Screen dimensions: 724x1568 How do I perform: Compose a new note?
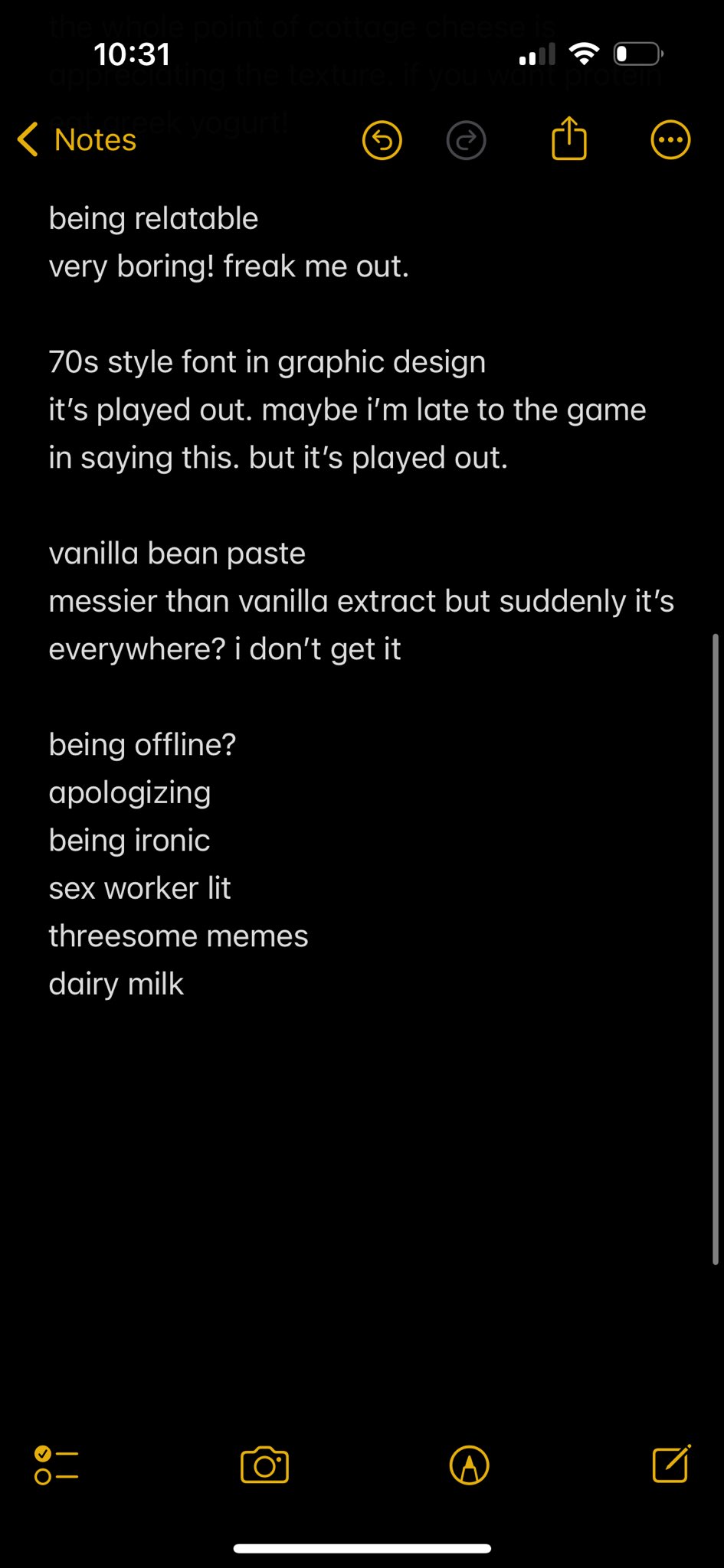(671, 1465)
